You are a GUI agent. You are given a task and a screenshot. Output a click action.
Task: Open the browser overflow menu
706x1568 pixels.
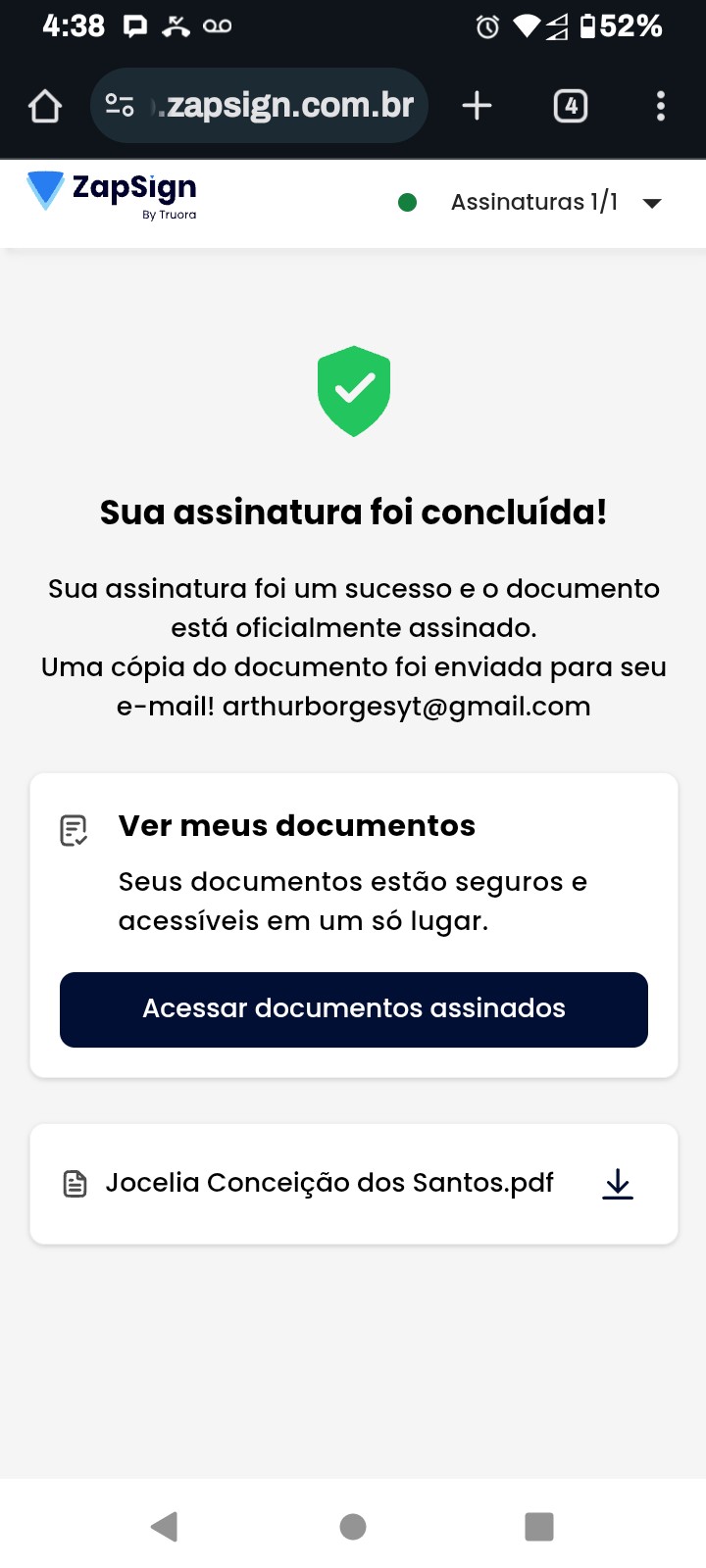661,106
